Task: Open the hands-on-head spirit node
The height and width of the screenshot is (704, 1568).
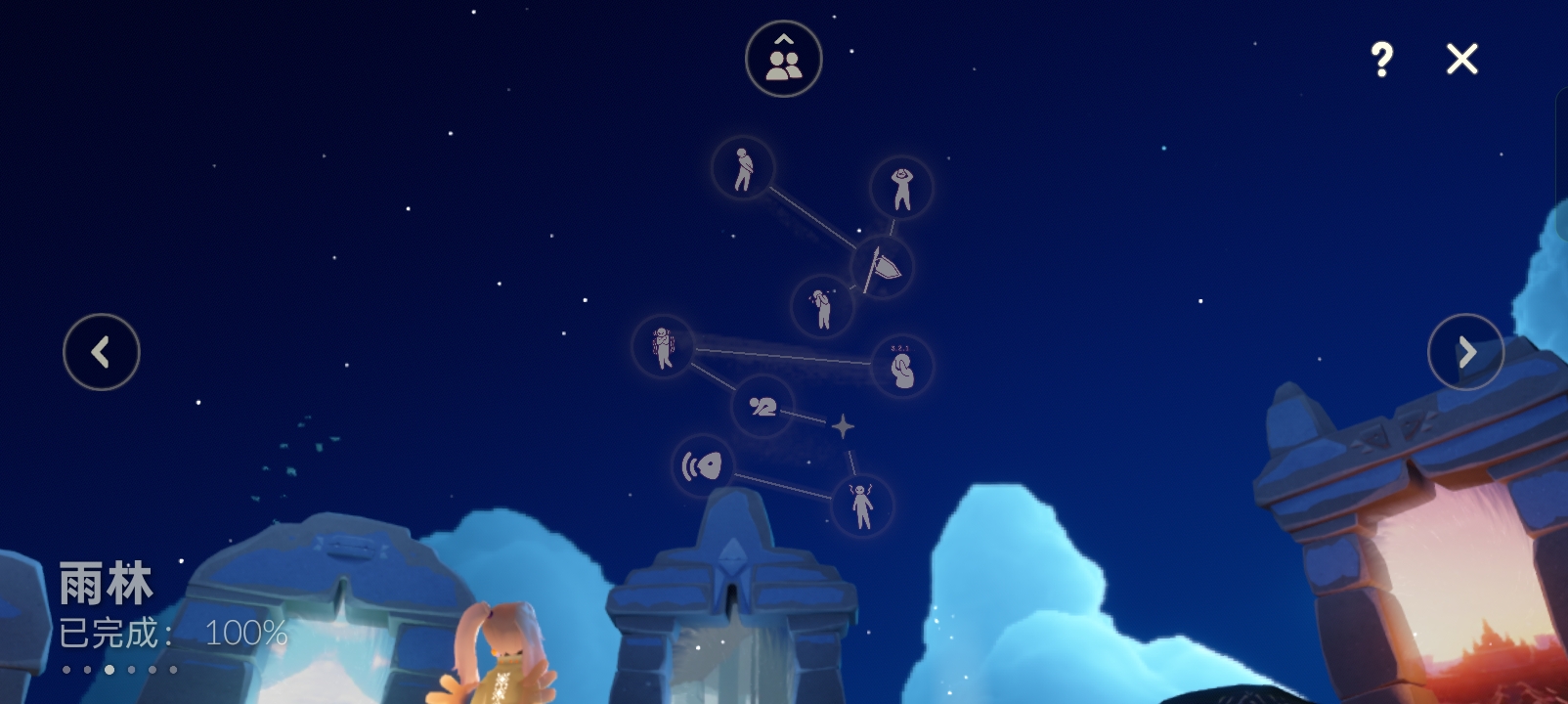Action: [901, 187]
